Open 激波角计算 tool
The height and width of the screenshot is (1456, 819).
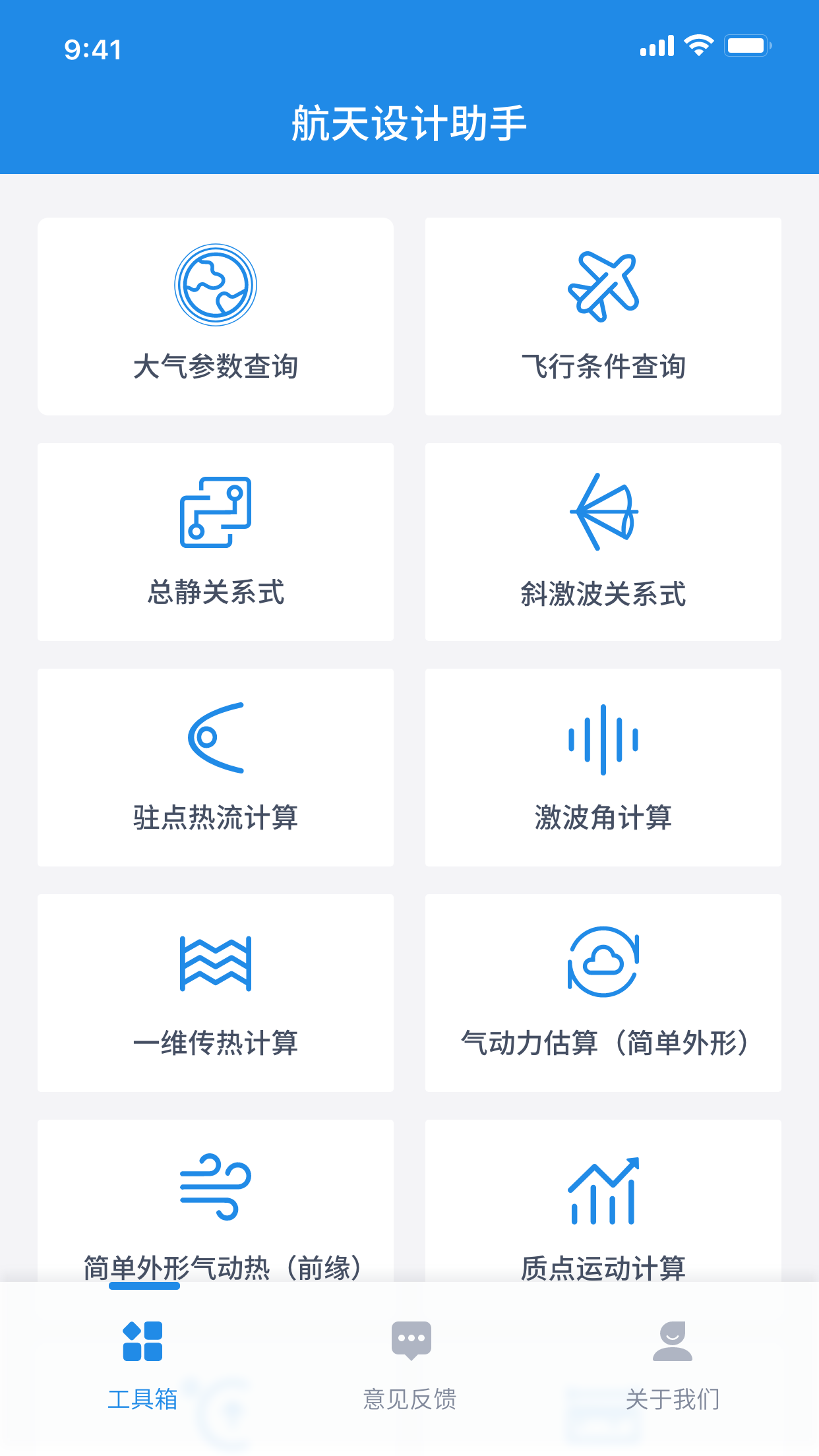point(603,767)
